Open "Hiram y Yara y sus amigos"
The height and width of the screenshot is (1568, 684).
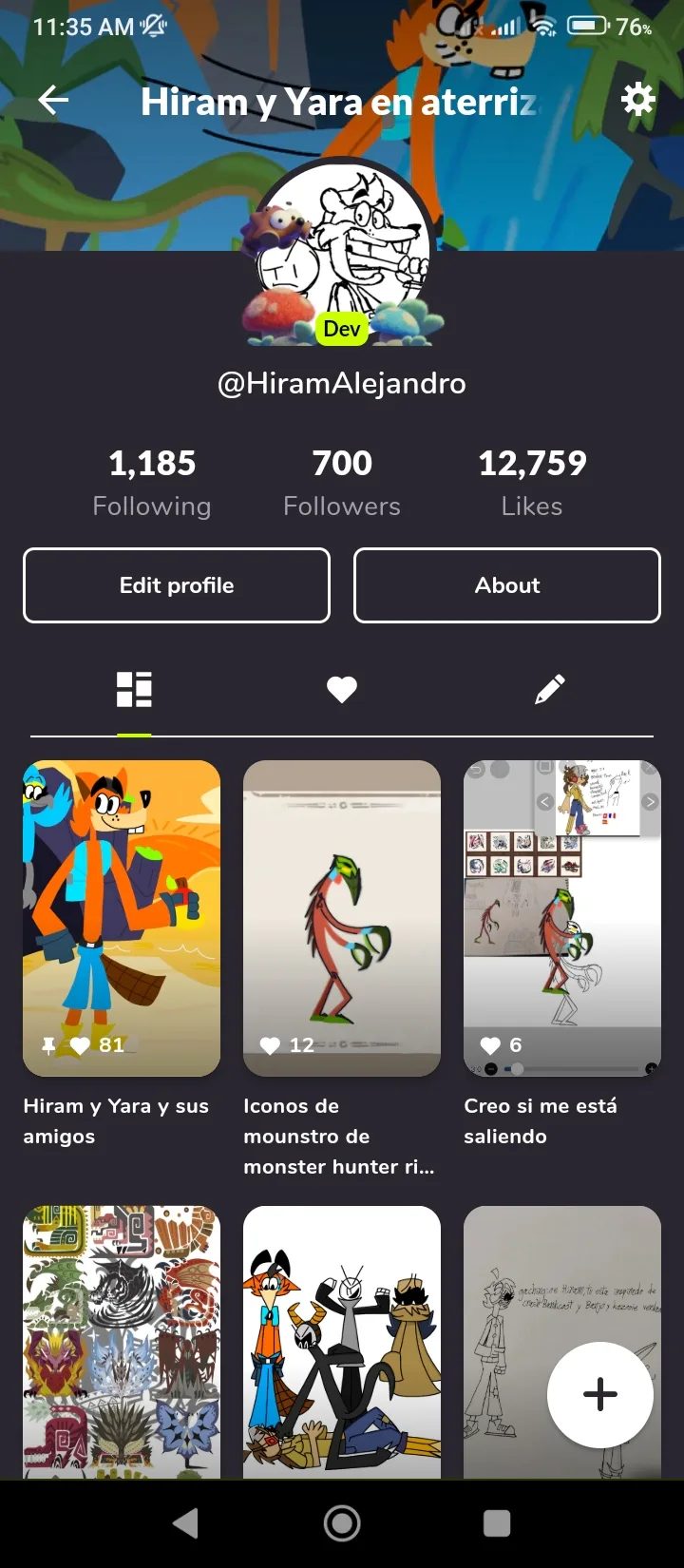point(122,918)
